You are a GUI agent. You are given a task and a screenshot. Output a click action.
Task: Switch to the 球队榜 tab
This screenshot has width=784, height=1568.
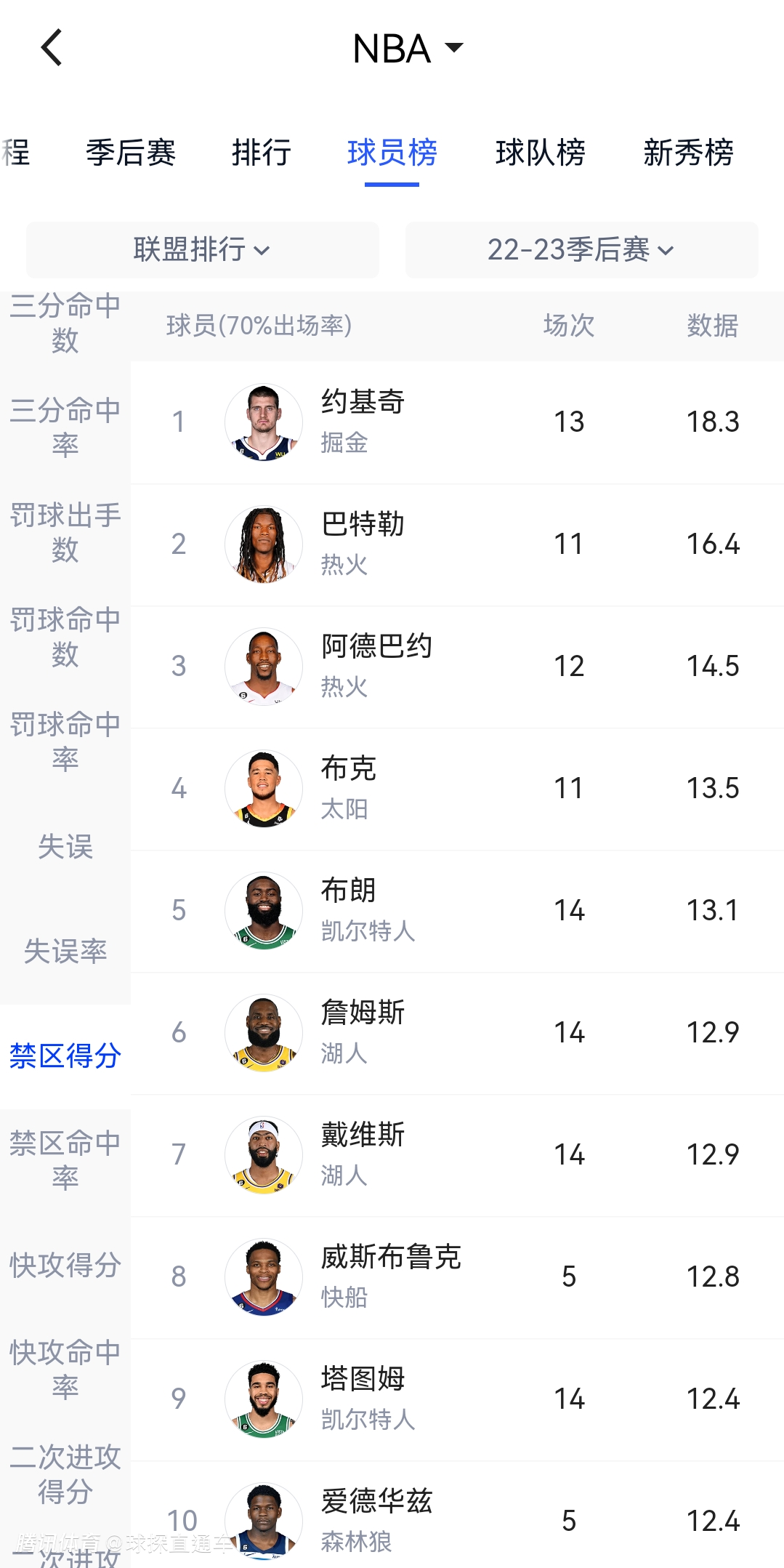click(x=540, y=153)
